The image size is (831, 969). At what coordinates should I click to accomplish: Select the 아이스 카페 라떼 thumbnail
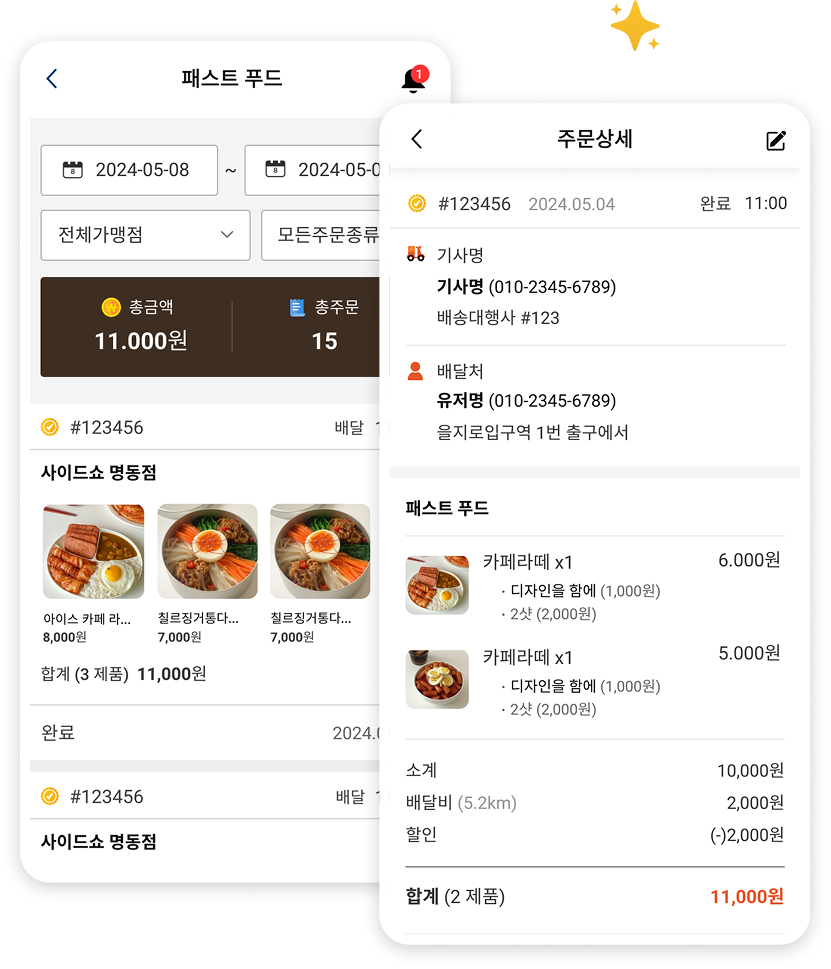(x=93, y=551)
